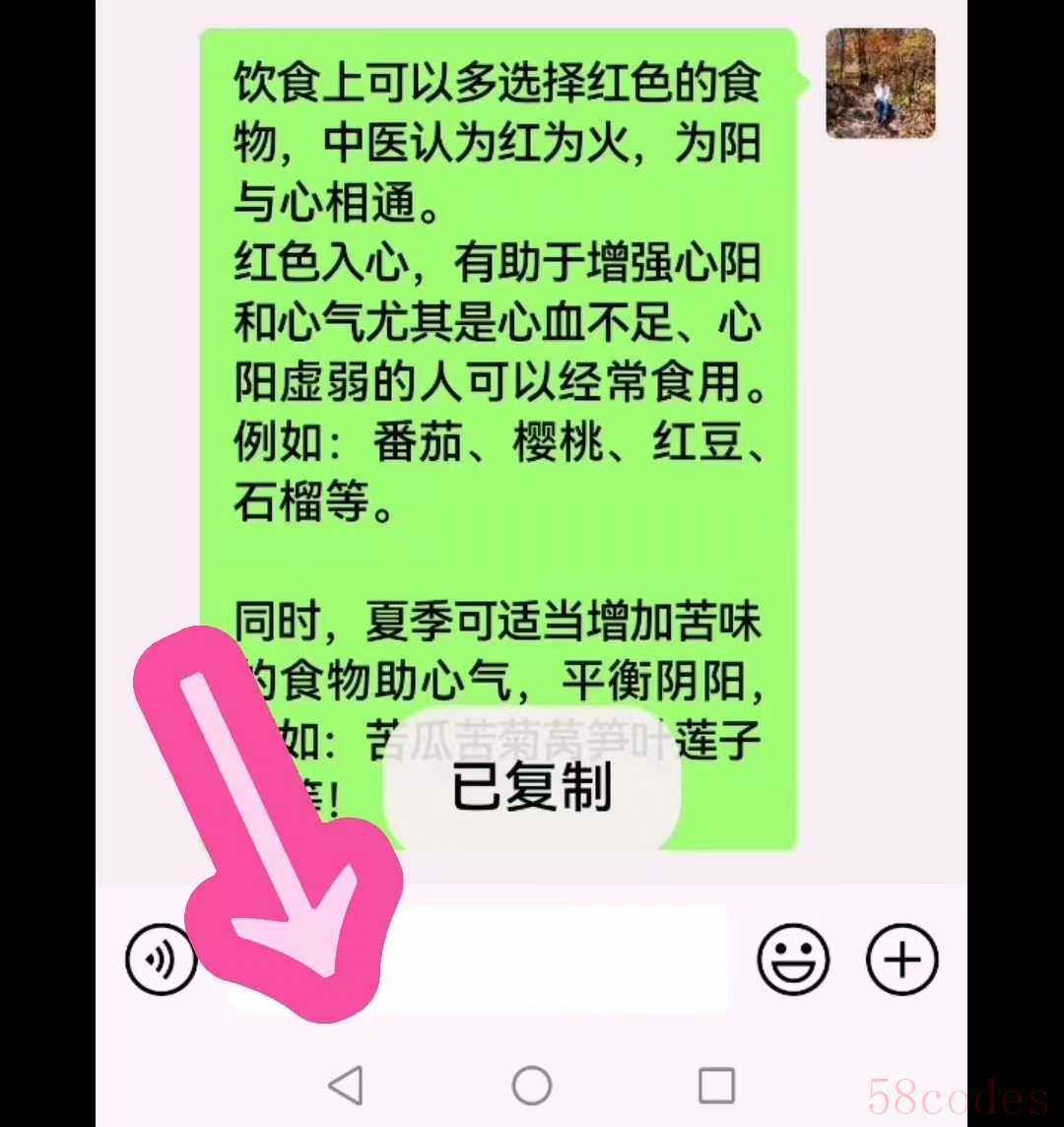The width and height of the screenshot is (1064, 1127).
Task: Open the sender's profile avatar
Action: 880,84
